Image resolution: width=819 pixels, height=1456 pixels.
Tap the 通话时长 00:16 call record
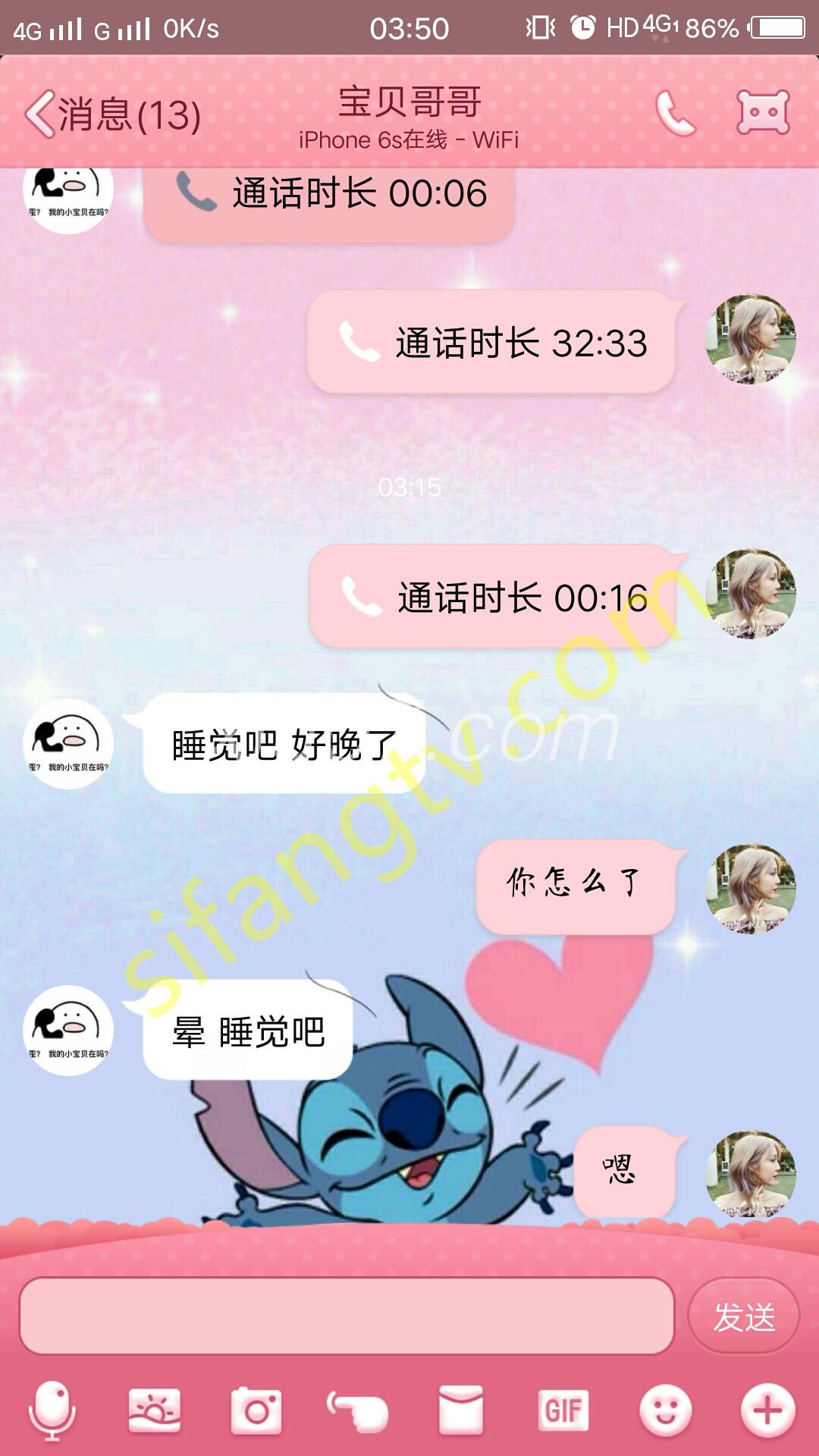[x=493, y=598]
